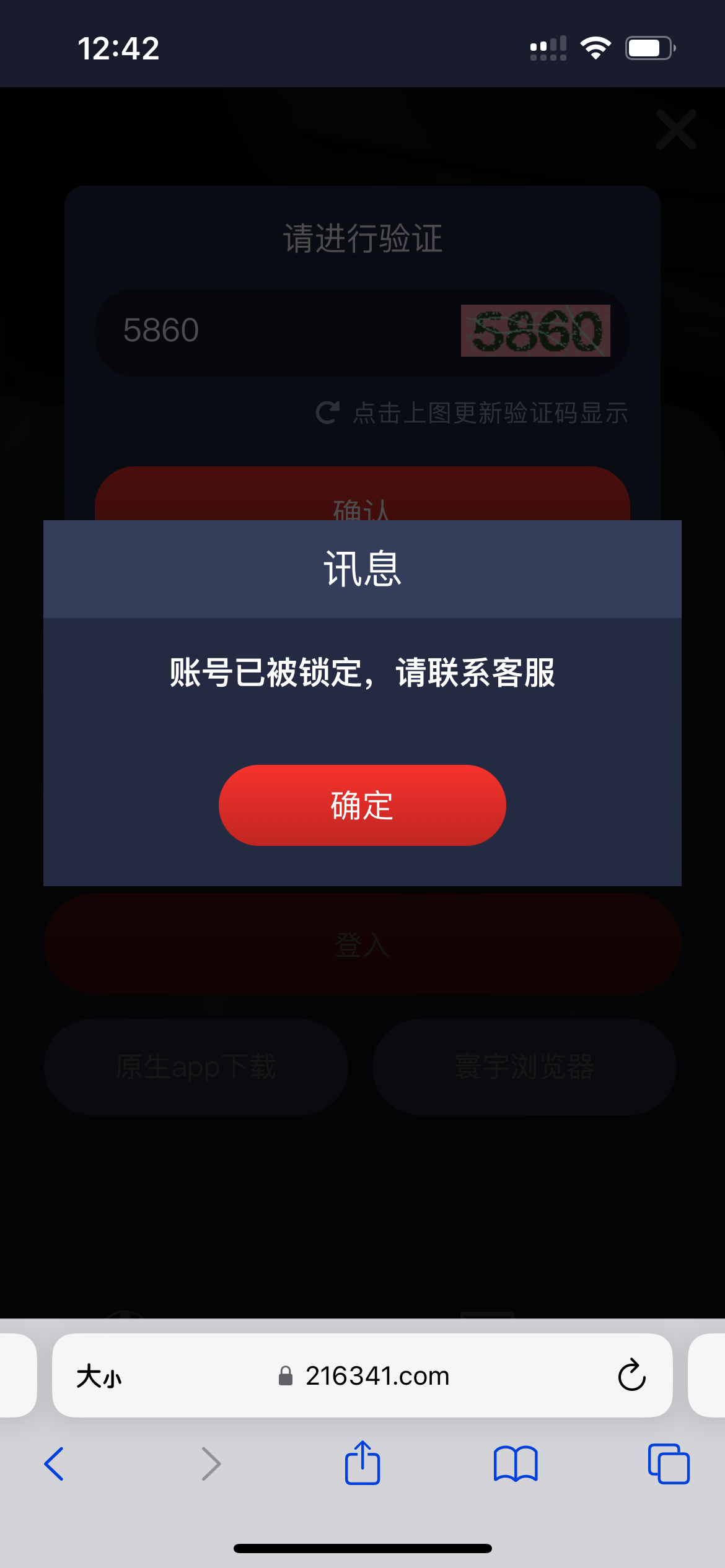Open the 大小 page settings menu
725x1568 pixels.
coord(99,1377)
